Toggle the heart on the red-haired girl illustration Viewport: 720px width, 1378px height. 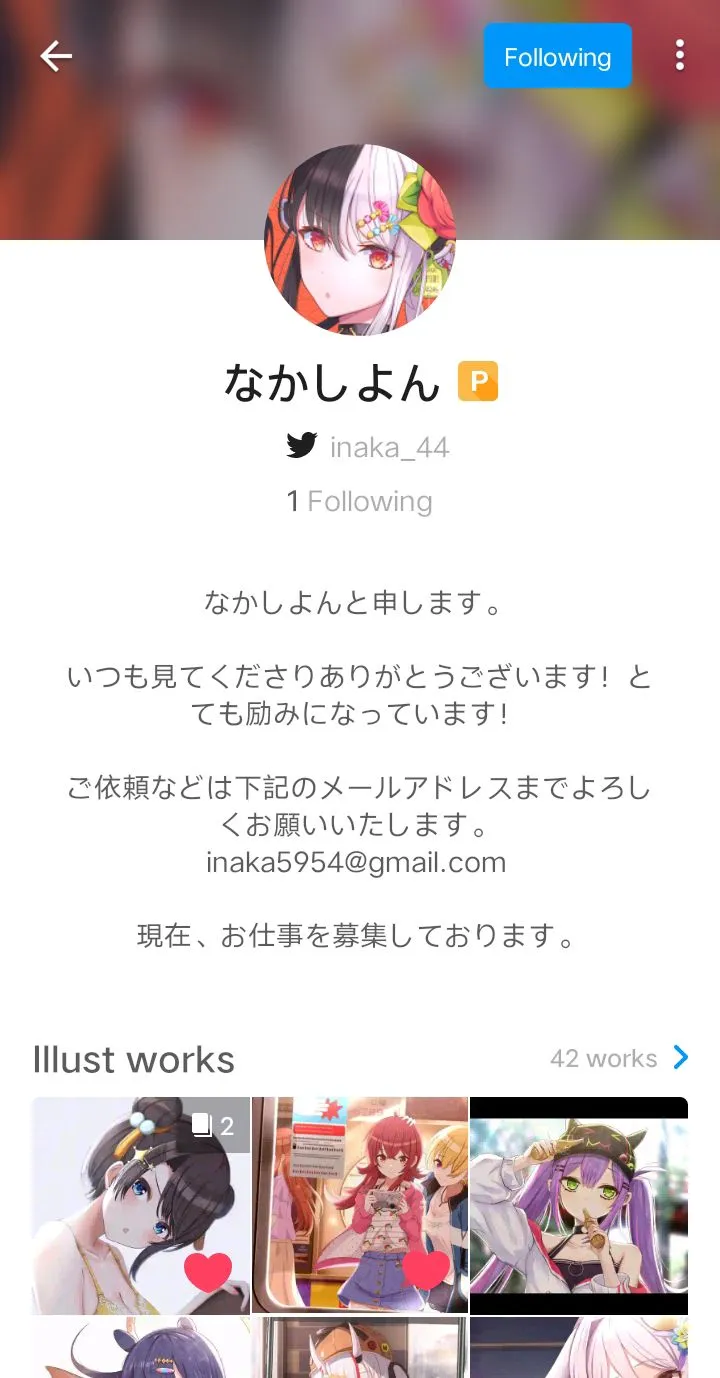tap(426, 1271)
